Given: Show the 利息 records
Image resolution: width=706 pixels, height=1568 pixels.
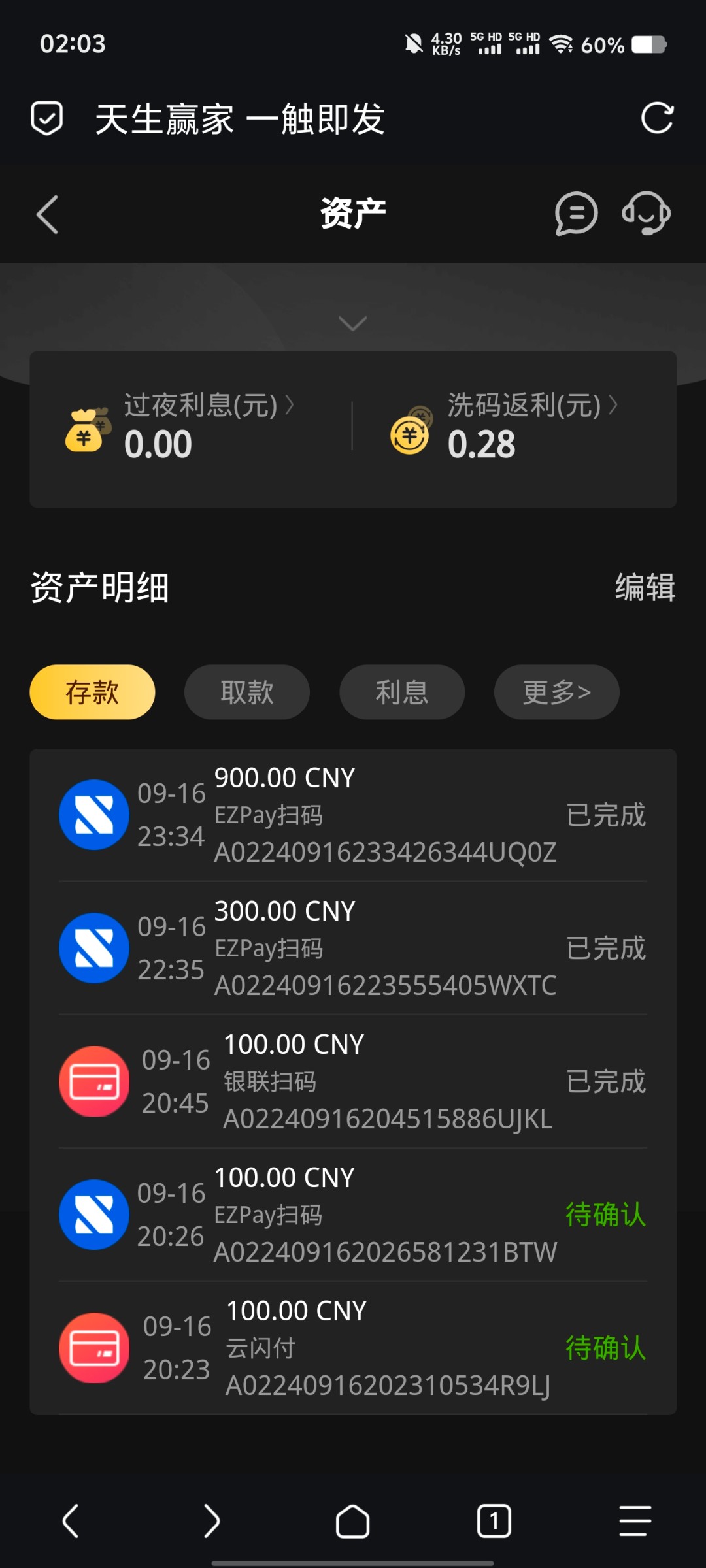Looking at the screenshot, I should pyautogui.click(x=402, y=693).
